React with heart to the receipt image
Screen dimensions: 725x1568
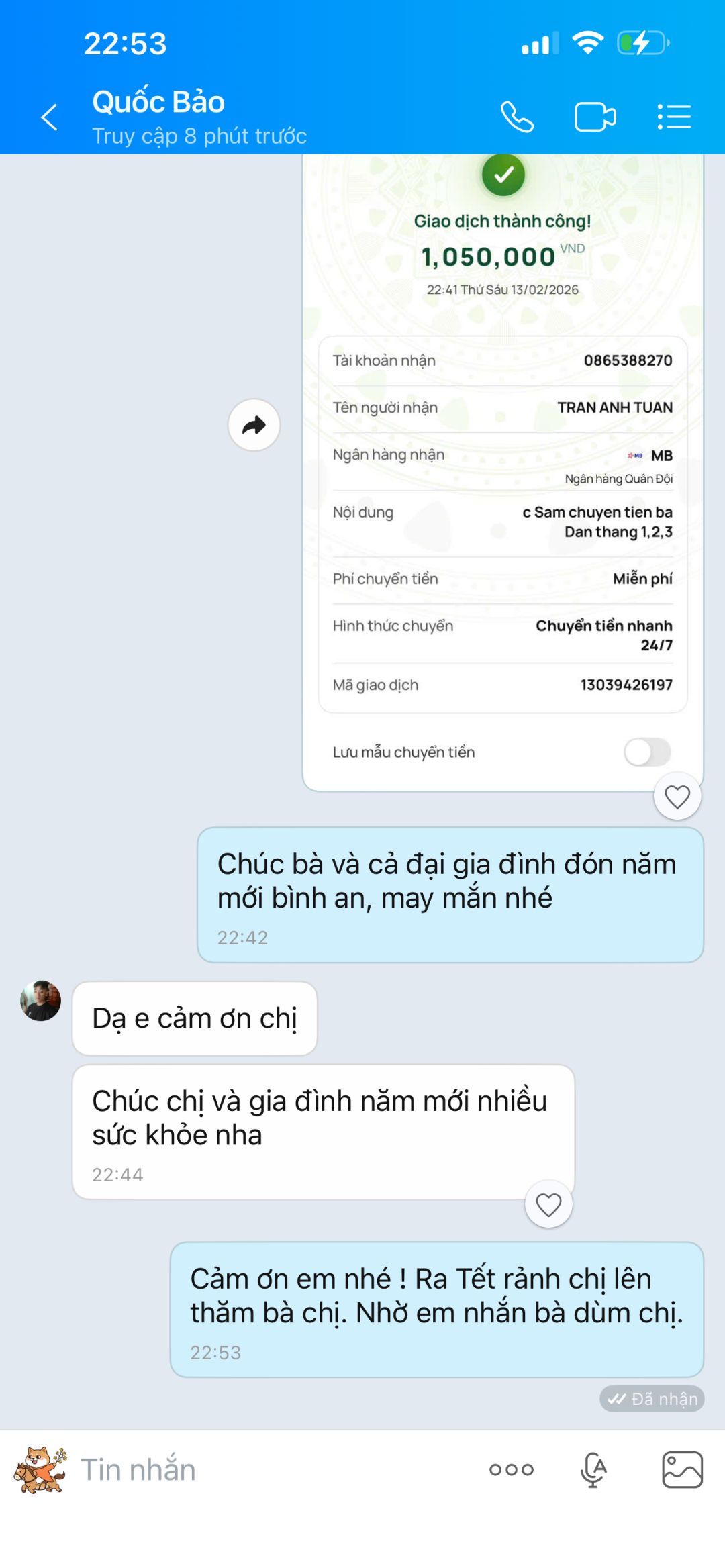coord(677,797)
